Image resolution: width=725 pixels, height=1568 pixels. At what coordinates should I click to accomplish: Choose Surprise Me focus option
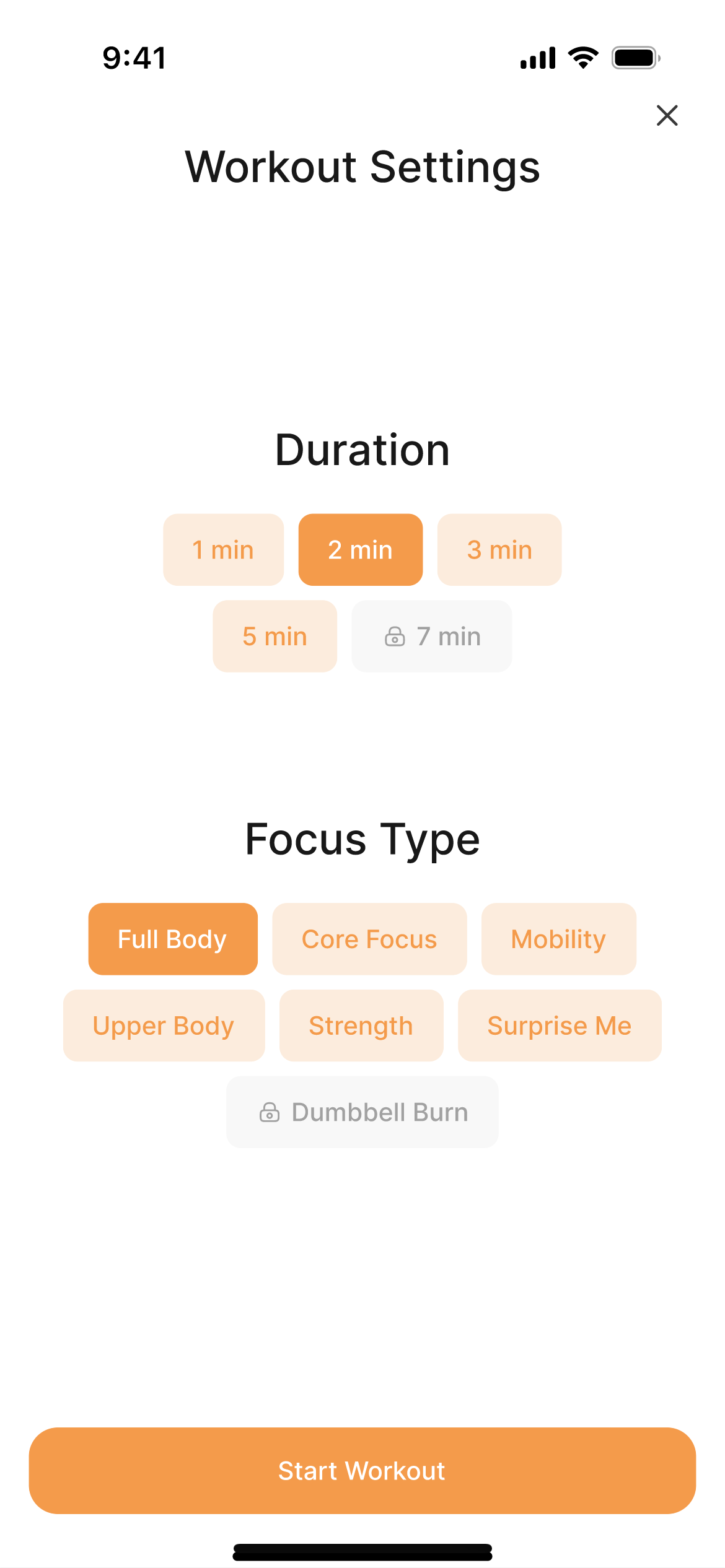[x=560, y=1026]
